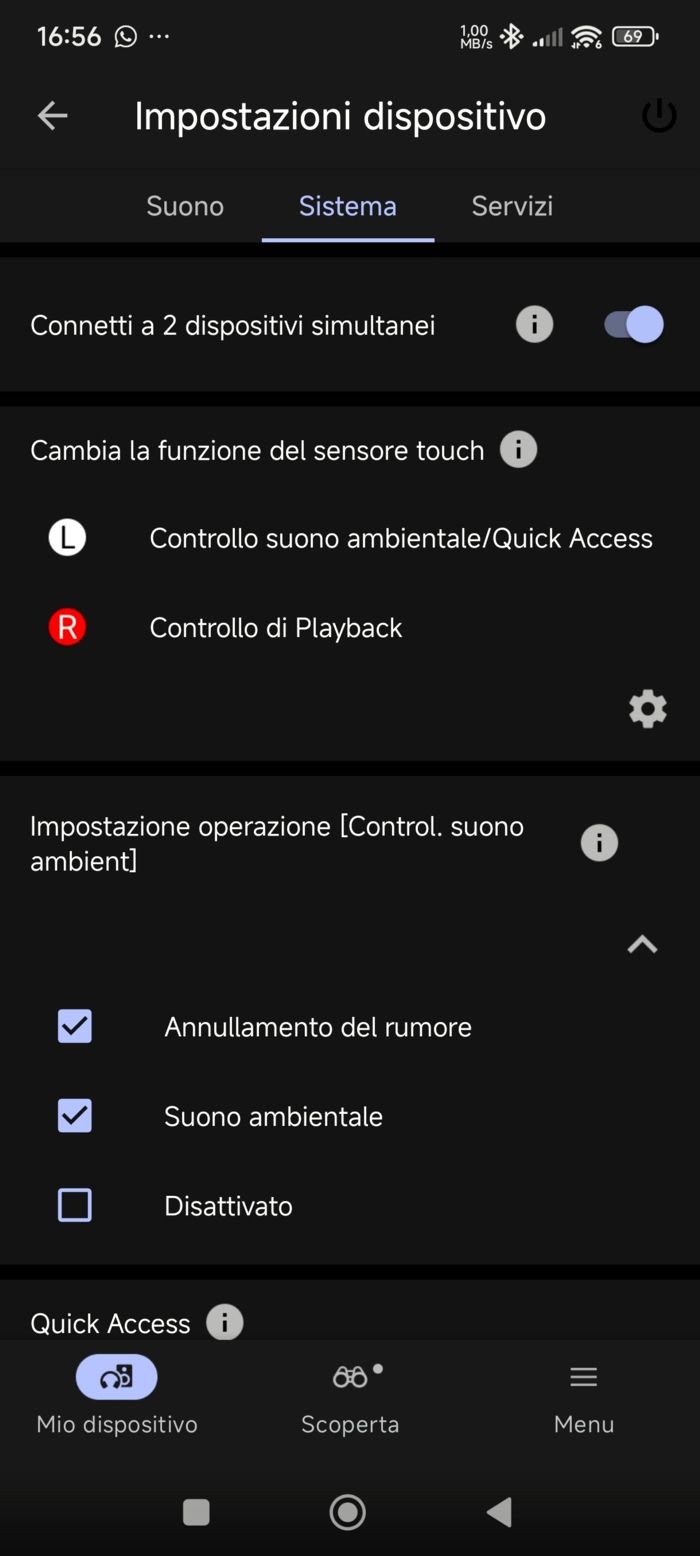Show info about touch sensor function
Screen dimensions: 700x1556
pyautogui.click(x=518, y=450)
